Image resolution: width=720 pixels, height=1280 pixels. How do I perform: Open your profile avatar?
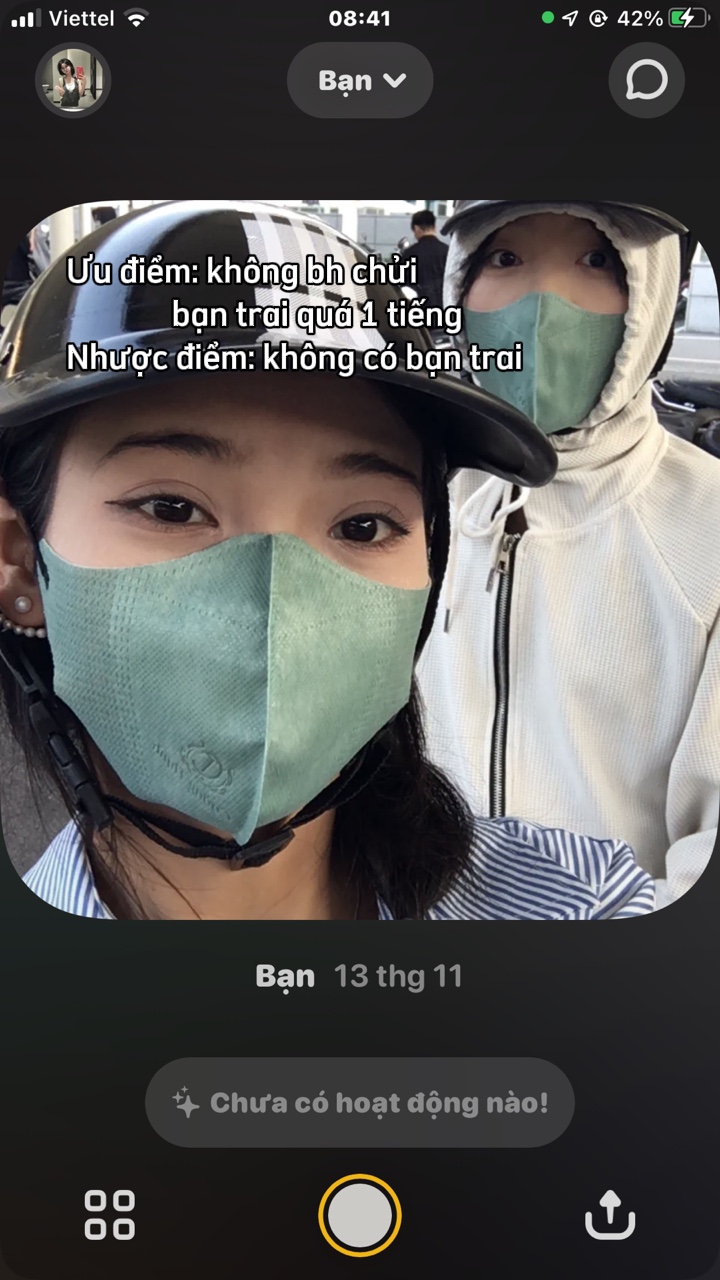point(73,80)
